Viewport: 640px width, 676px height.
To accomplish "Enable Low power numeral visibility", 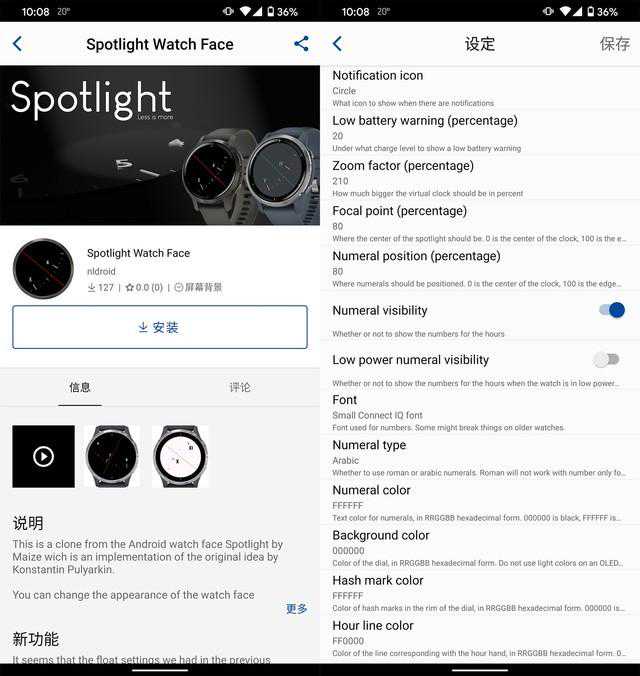I will [606, 359].
